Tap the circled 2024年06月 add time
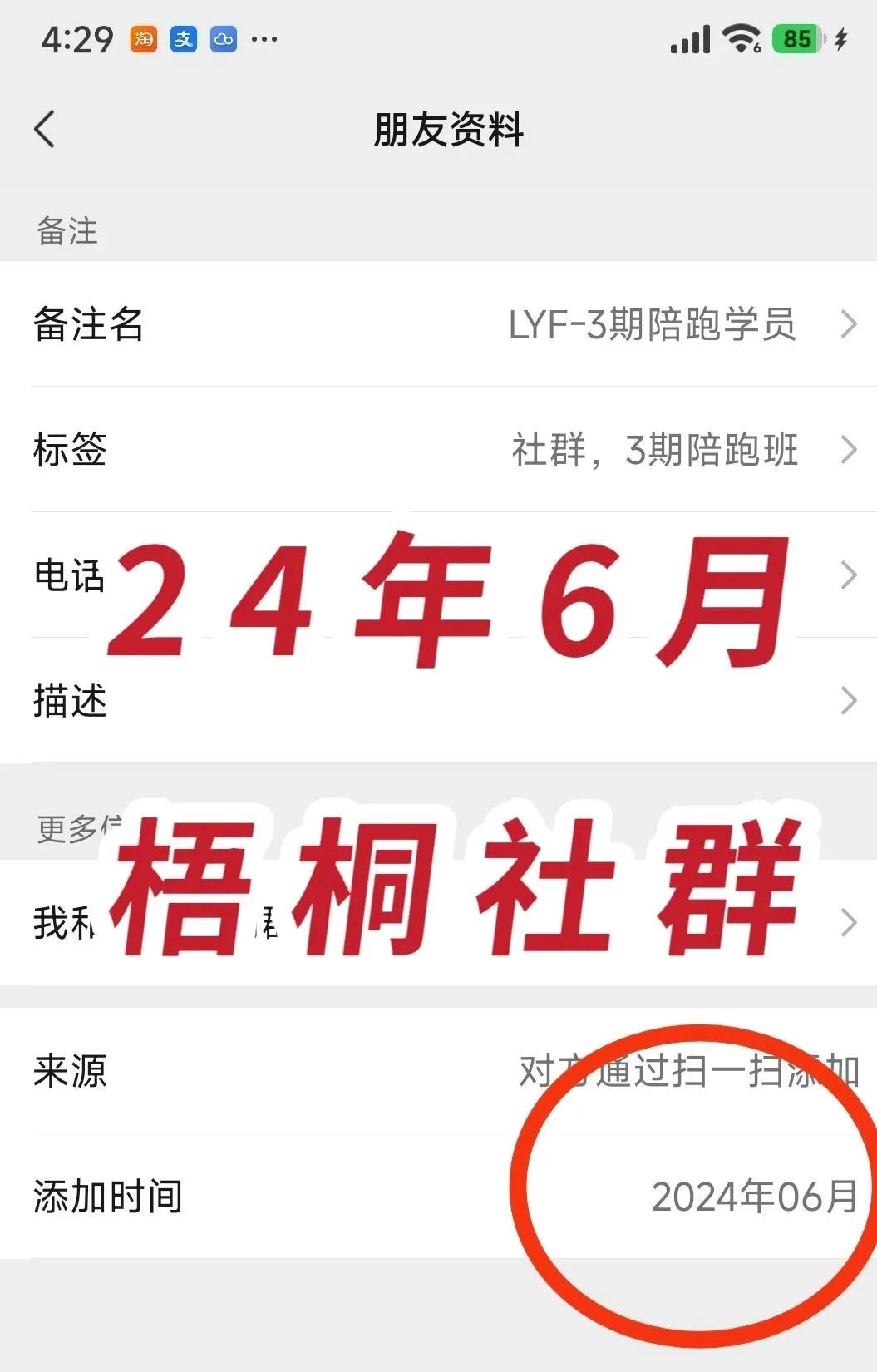 [x=752, y=1197]
